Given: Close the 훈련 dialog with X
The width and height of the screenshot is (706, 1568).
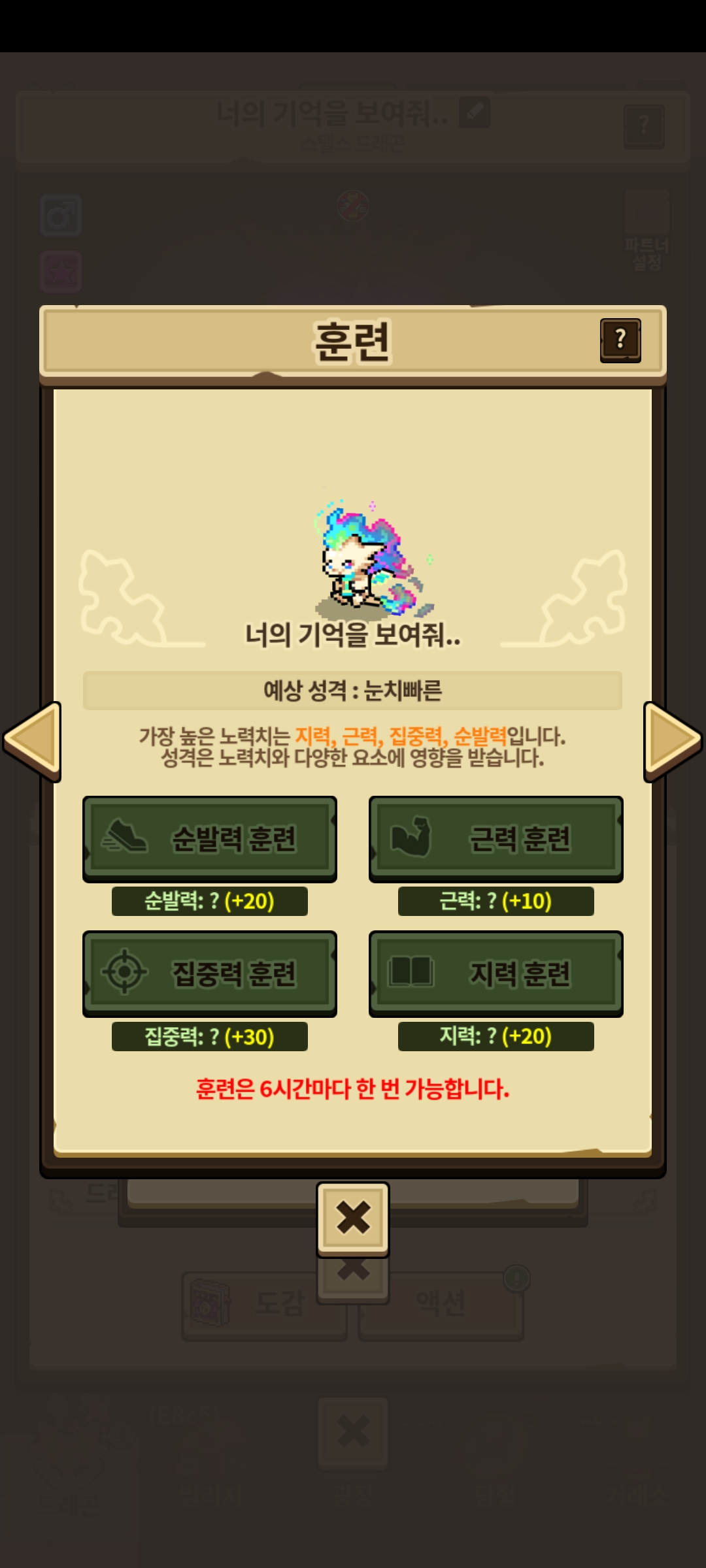Looking at the screenshot, I should click(353, 1218).
